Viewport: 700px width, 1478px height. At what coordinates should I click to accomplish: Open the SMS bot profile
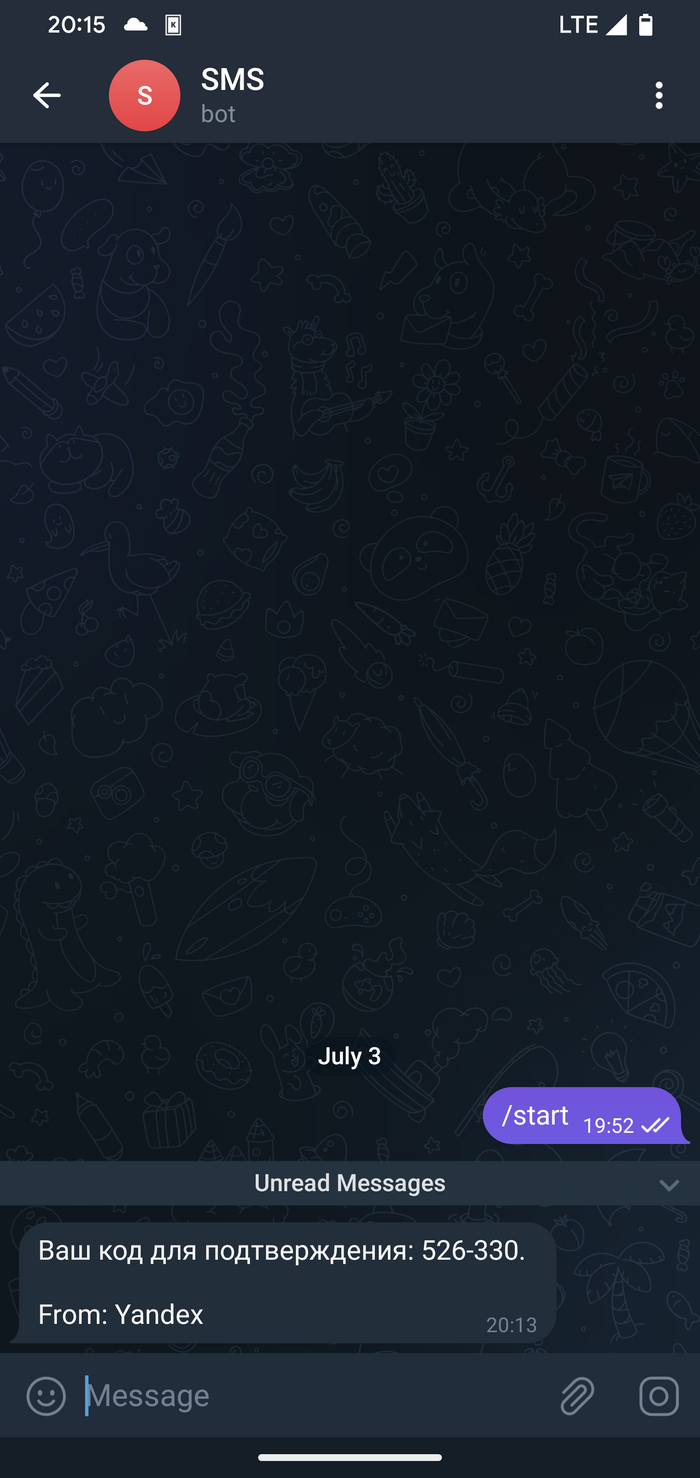pos(232,95)
